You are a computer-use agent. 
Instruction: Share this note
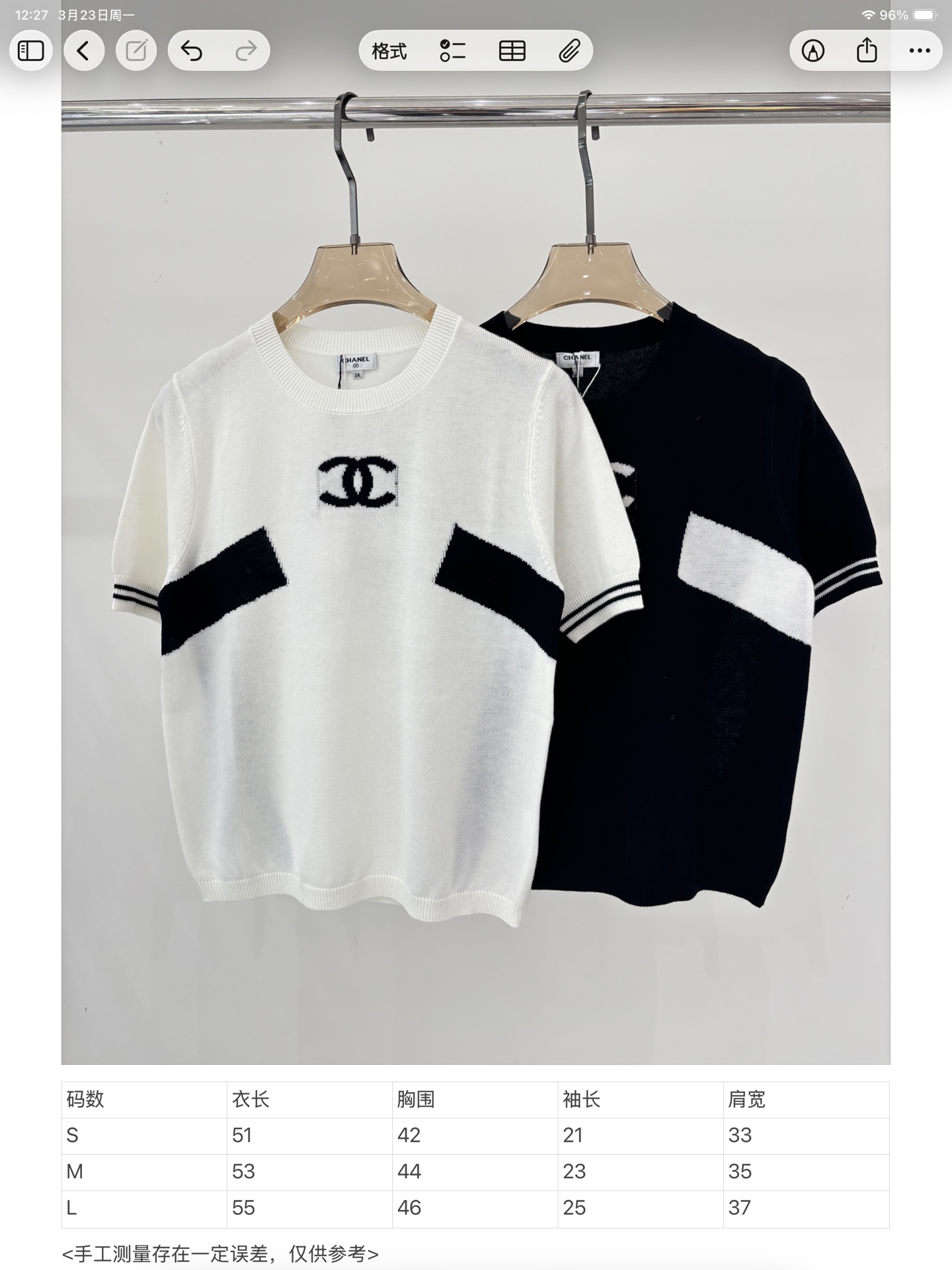tap(866, 51)
